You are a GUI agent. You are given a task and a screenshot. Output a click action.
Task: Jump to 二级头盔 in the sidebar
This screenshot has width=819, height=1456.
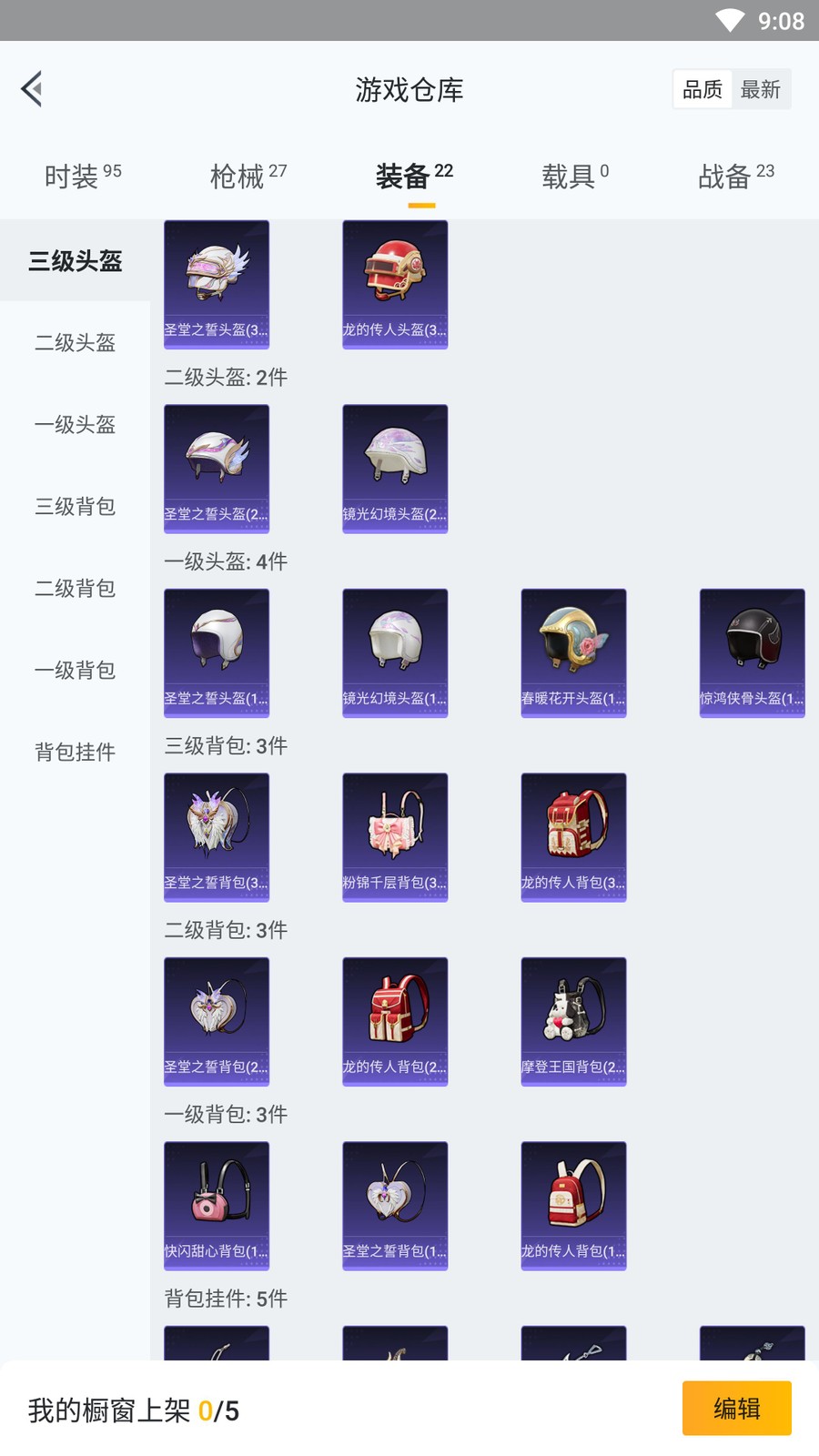point(75,343)
